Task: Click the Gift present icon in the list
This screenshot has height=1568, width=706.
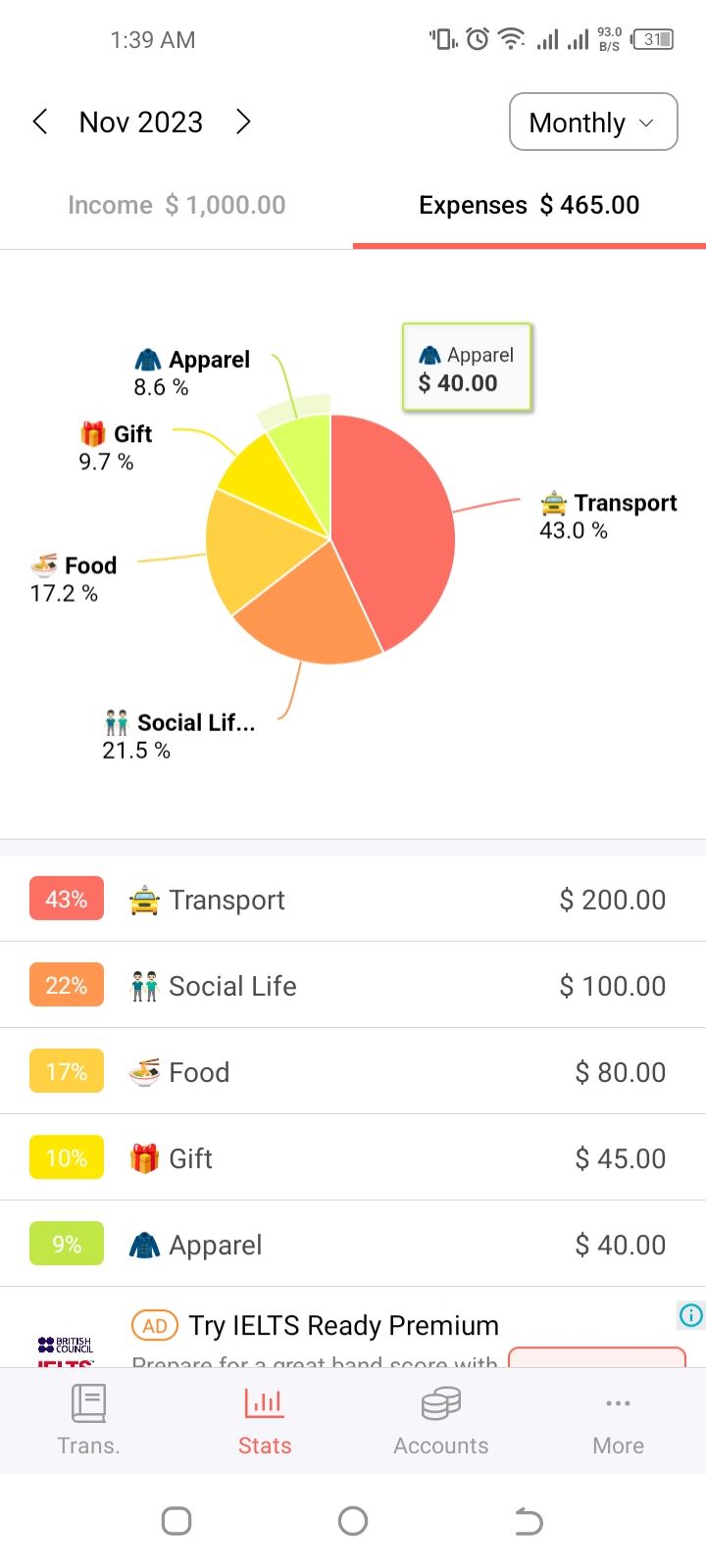Action: pyautogui.click(x=143, y=1157)
